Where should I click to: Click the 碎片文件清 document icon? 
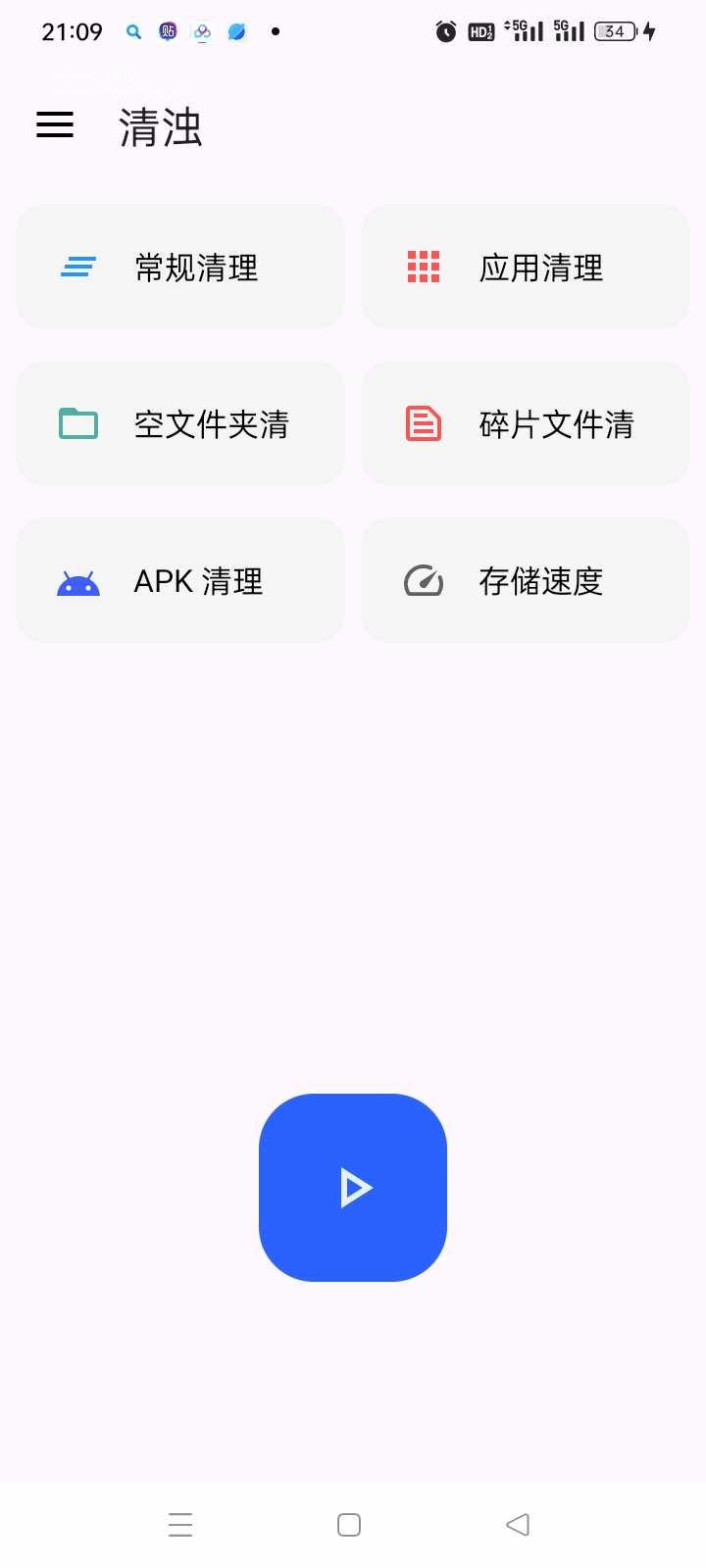(x=422, y=423)
